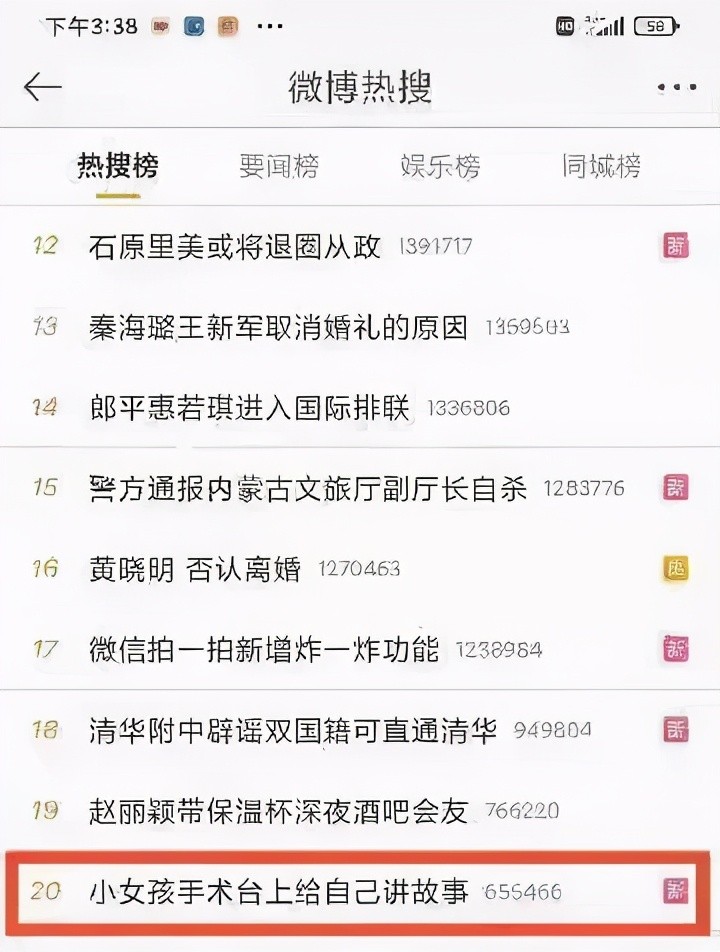Open topic 小女孩手术台上给自己讲故事
The width and height of the screenshot is (720, 952).
278,891
